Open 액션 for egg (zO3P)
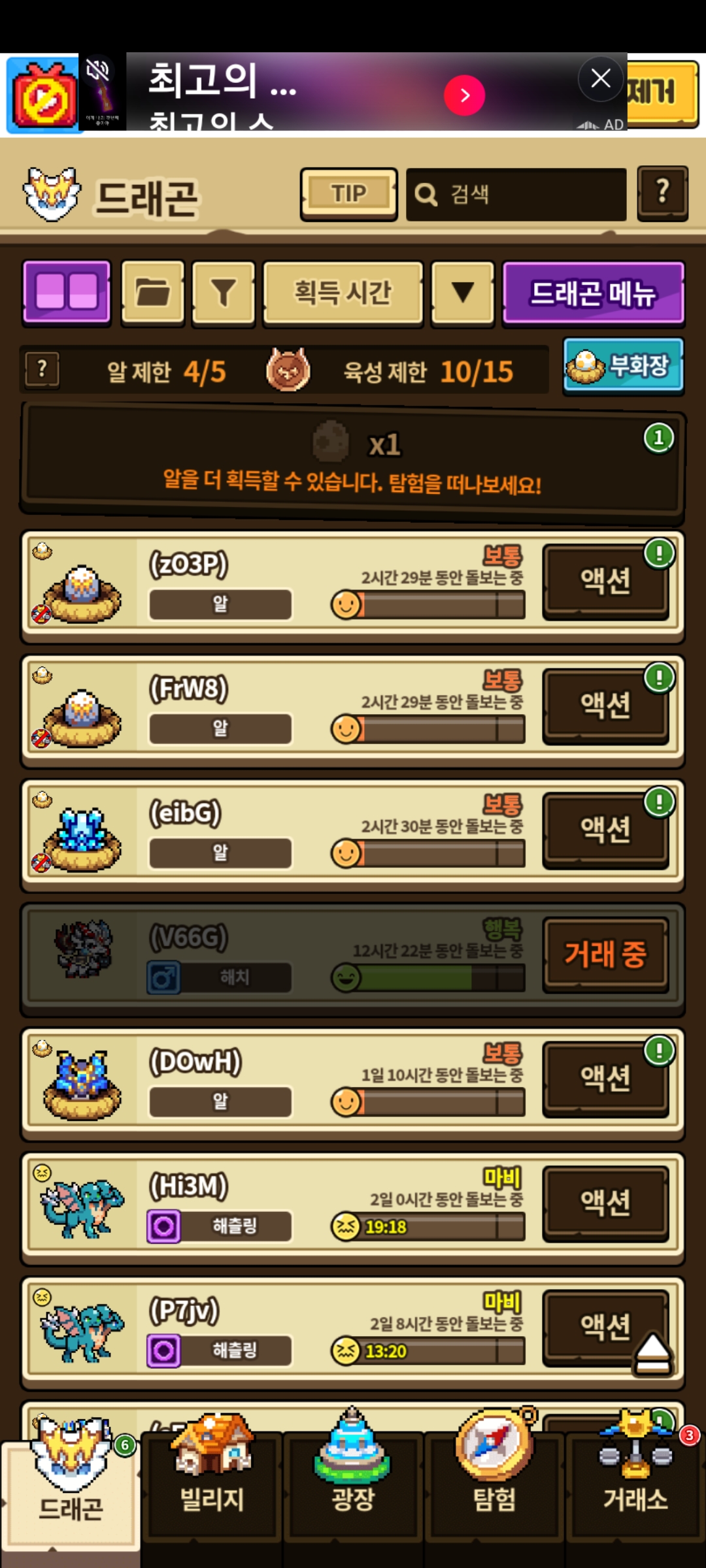The image size is (706, 1568). pyautogui.click(x=605, y=581)
